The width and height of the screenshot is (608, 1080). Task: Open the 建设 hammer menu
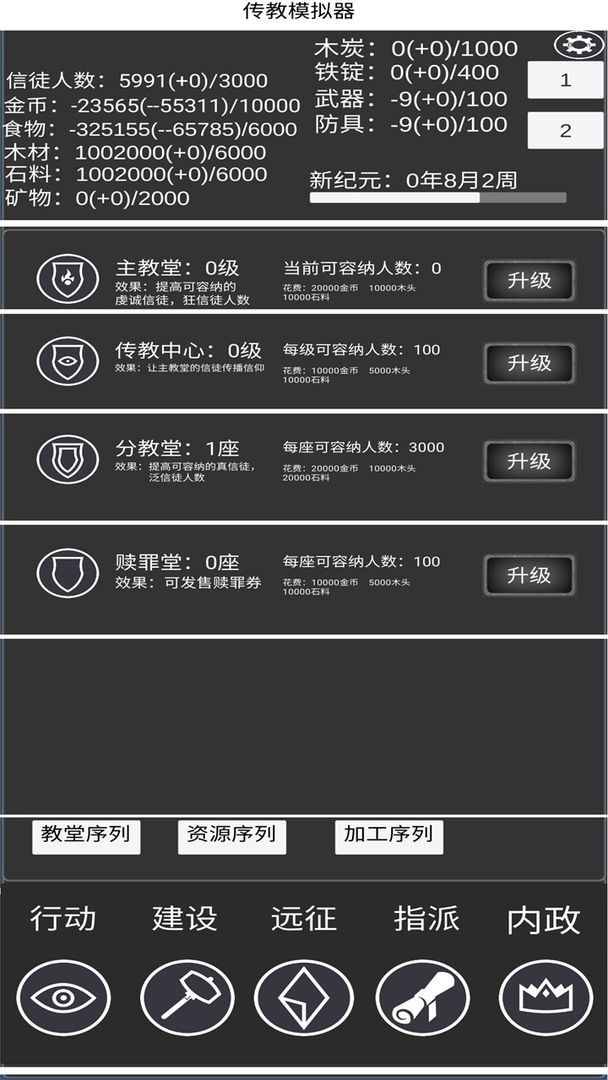(x=186, y=997)
